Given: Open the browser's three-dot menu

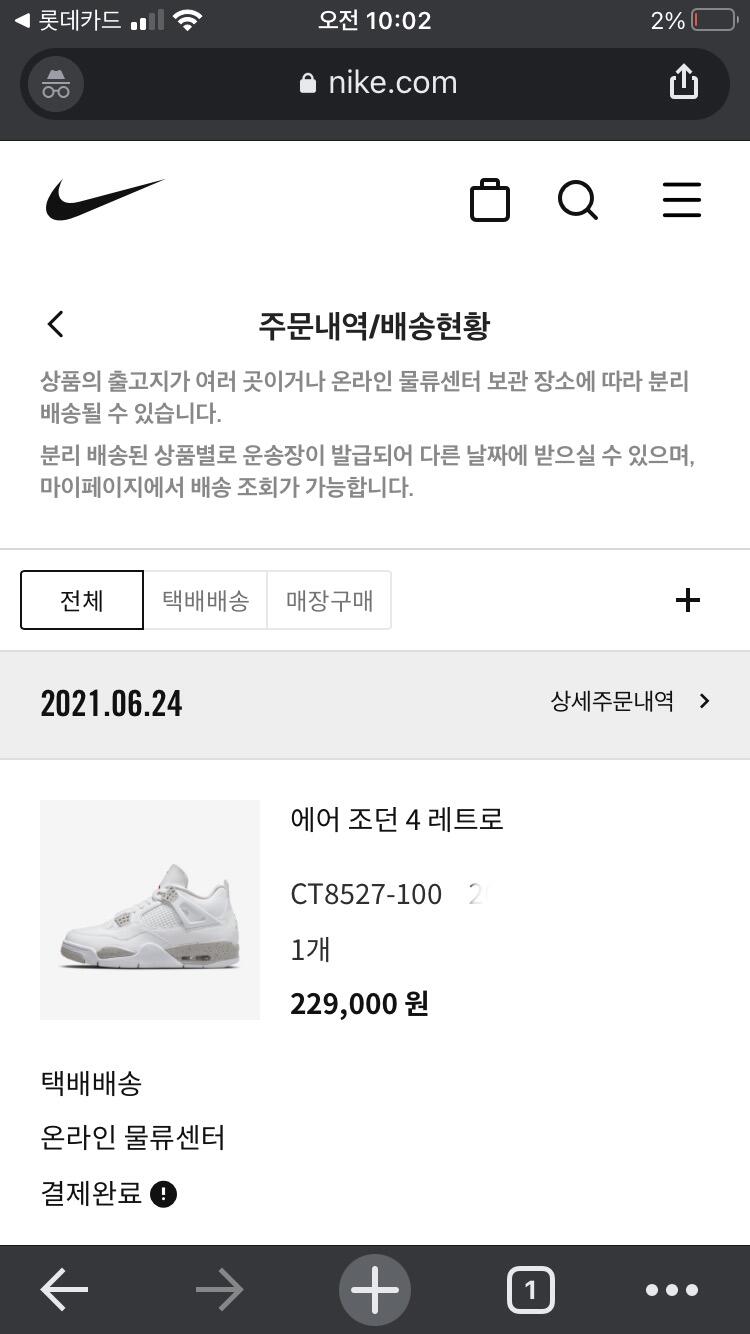Looking at the screenshot, I should pyautogui.click(x=672, y=1290).
